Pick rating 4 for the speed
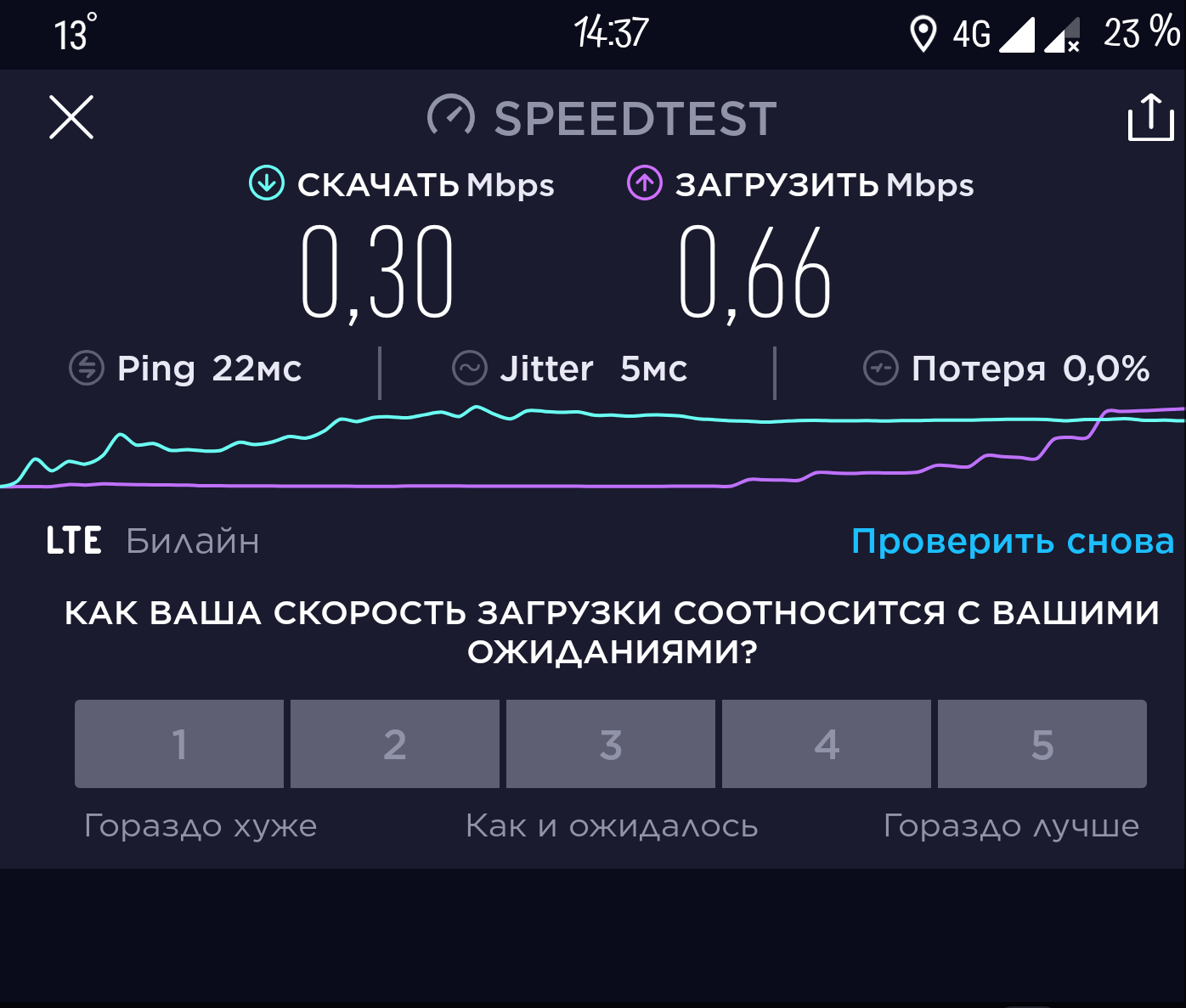Screen dimensions: 1186x1008 coord(827,744)
